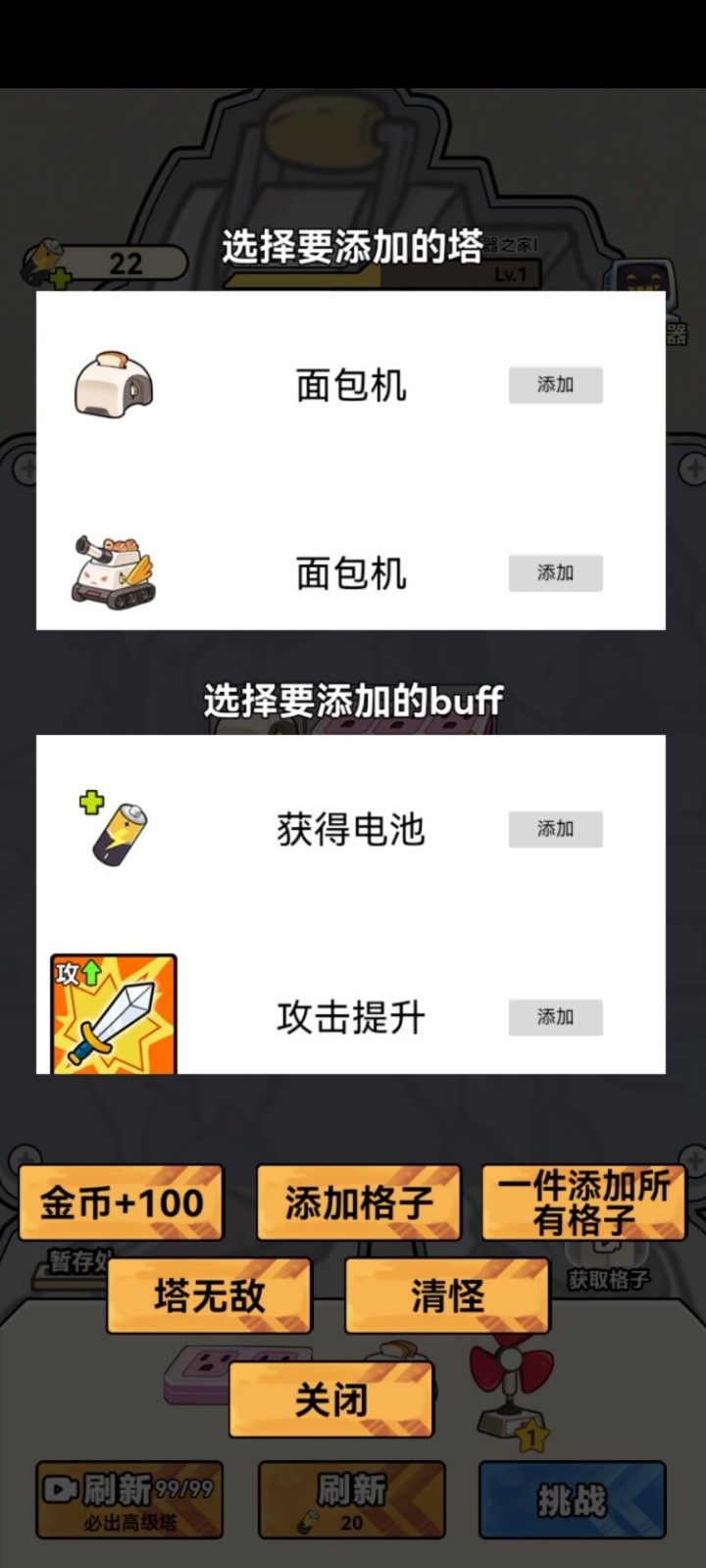Click the 添加格子 button

click(357, 1203)
